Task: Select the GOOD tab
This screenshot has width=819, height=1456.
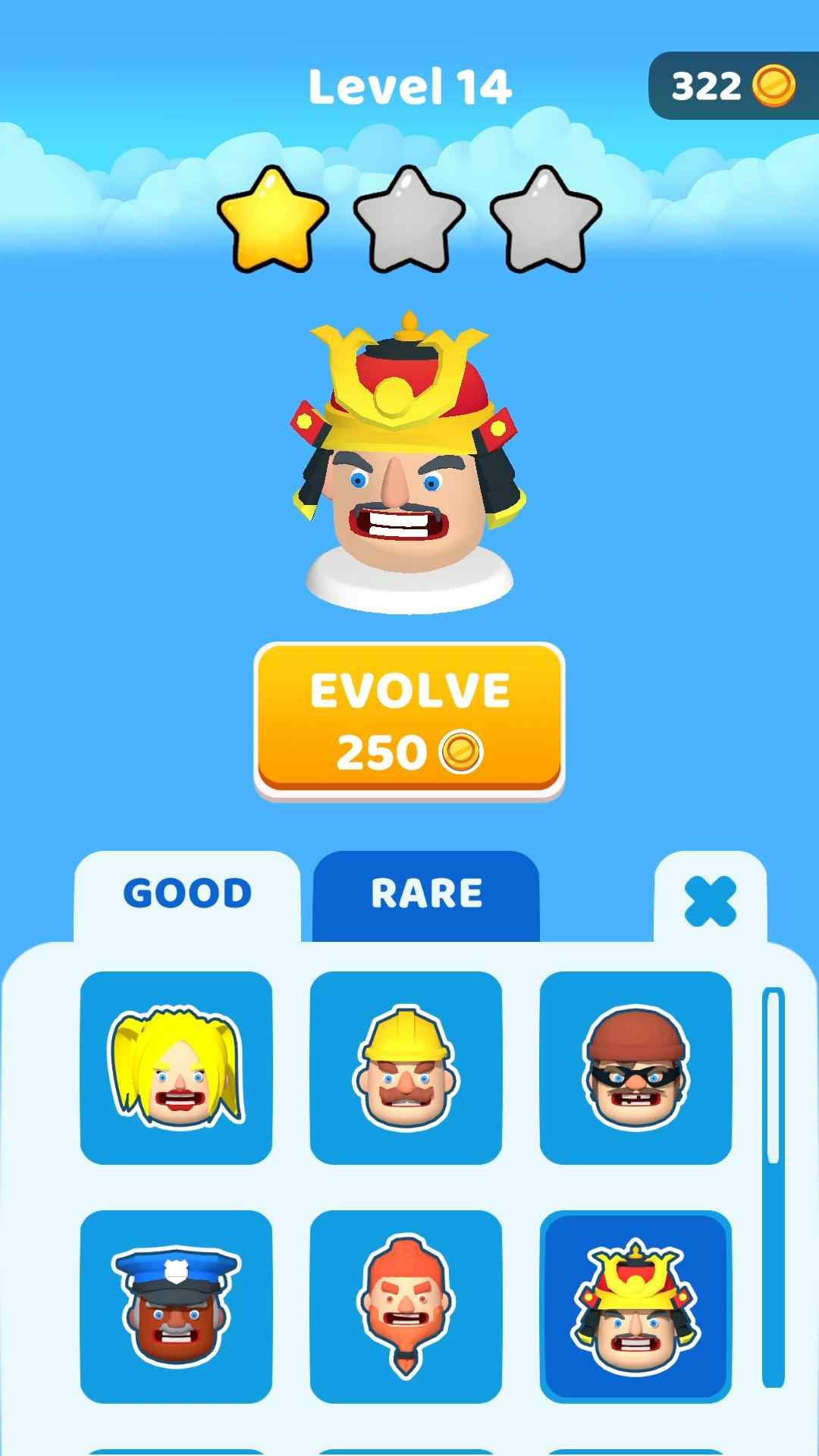Action: pyautogui.click(x=187, y=895)
